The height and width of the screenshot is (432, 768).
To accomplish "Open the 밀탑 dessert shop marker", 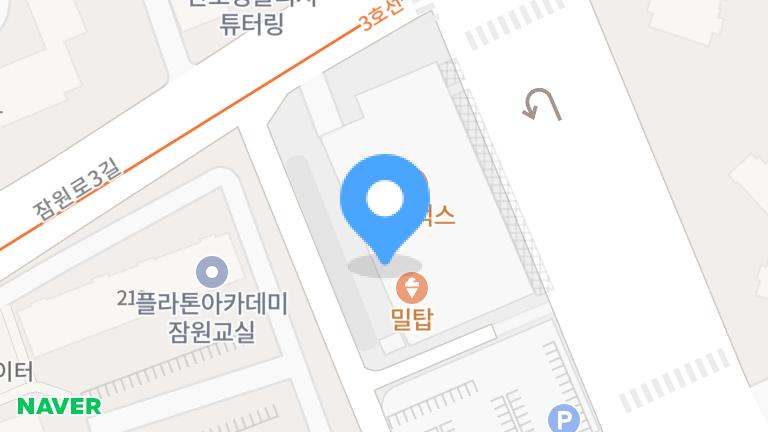I will point(411,290).
